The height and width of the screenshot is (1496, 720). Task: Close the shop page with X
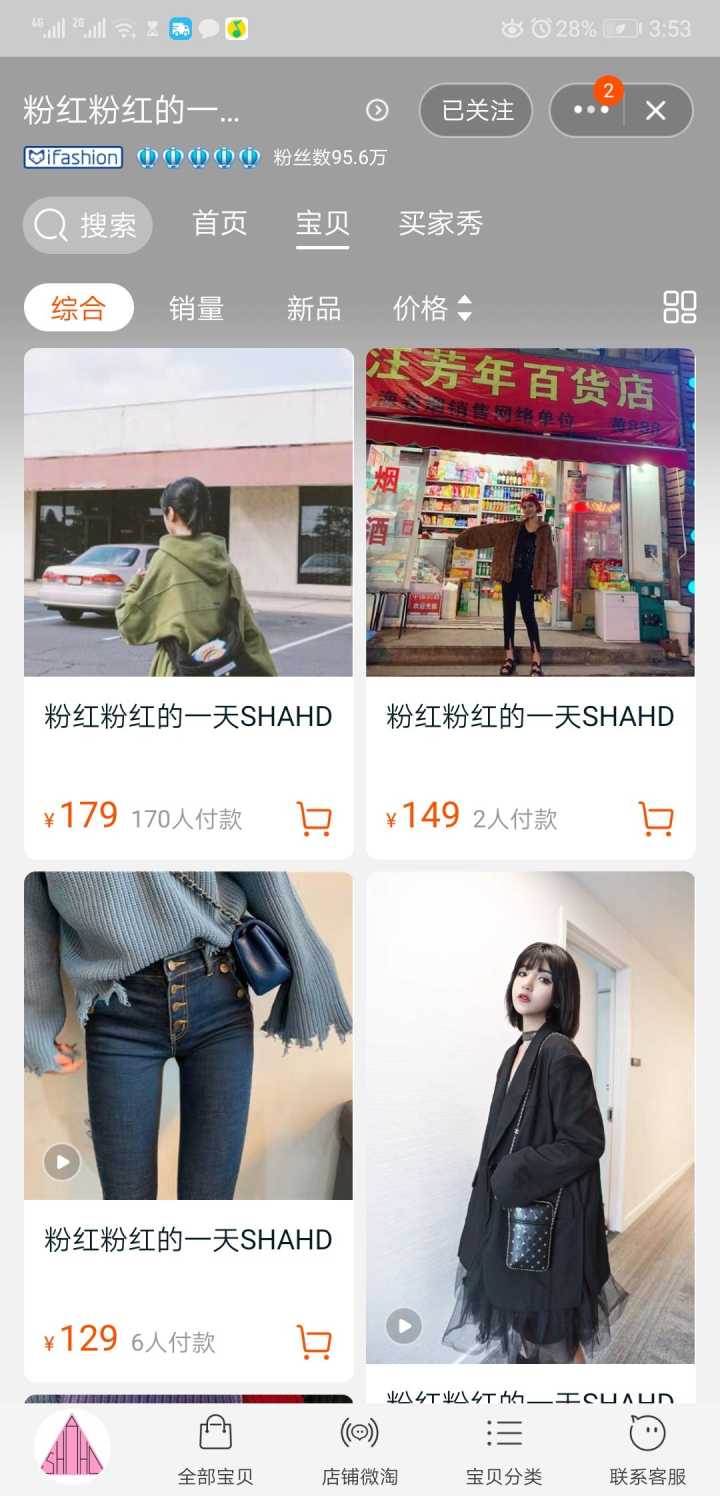click(656, 110)
